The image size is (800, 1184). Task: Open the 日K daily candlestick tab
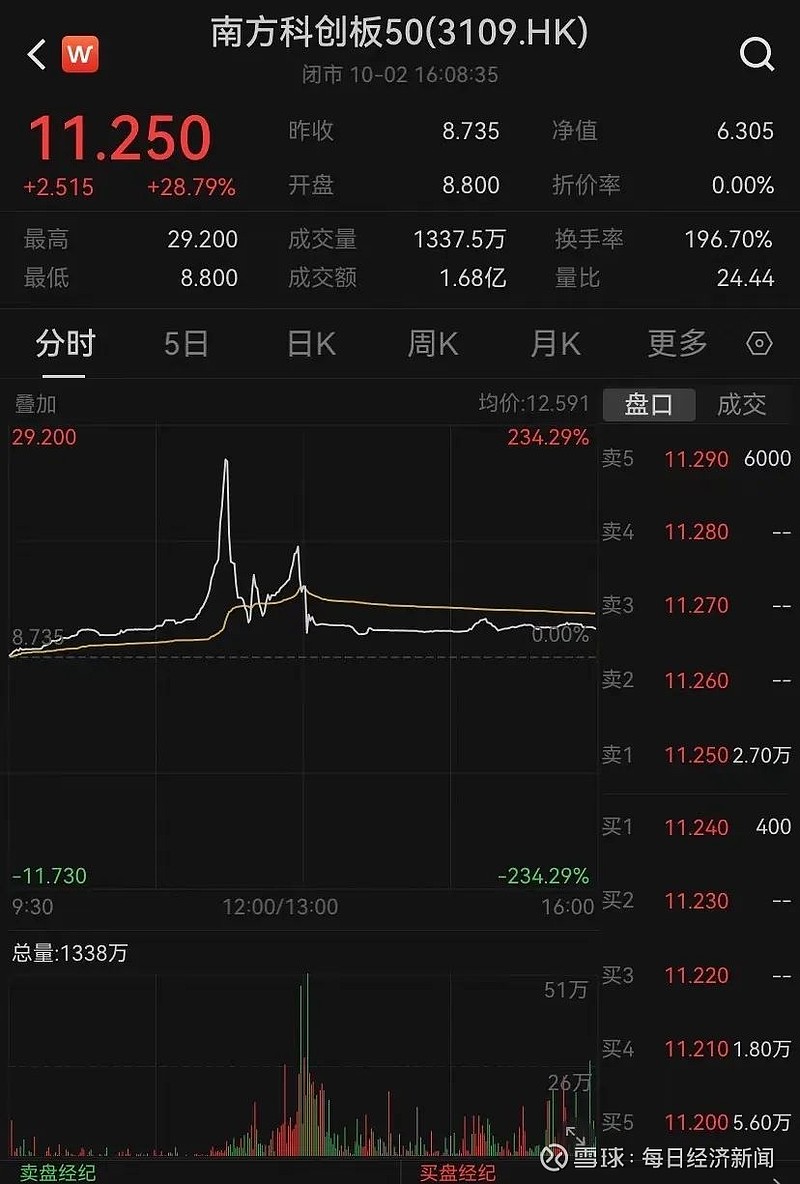pyautogui.click(x=308, y=343)
